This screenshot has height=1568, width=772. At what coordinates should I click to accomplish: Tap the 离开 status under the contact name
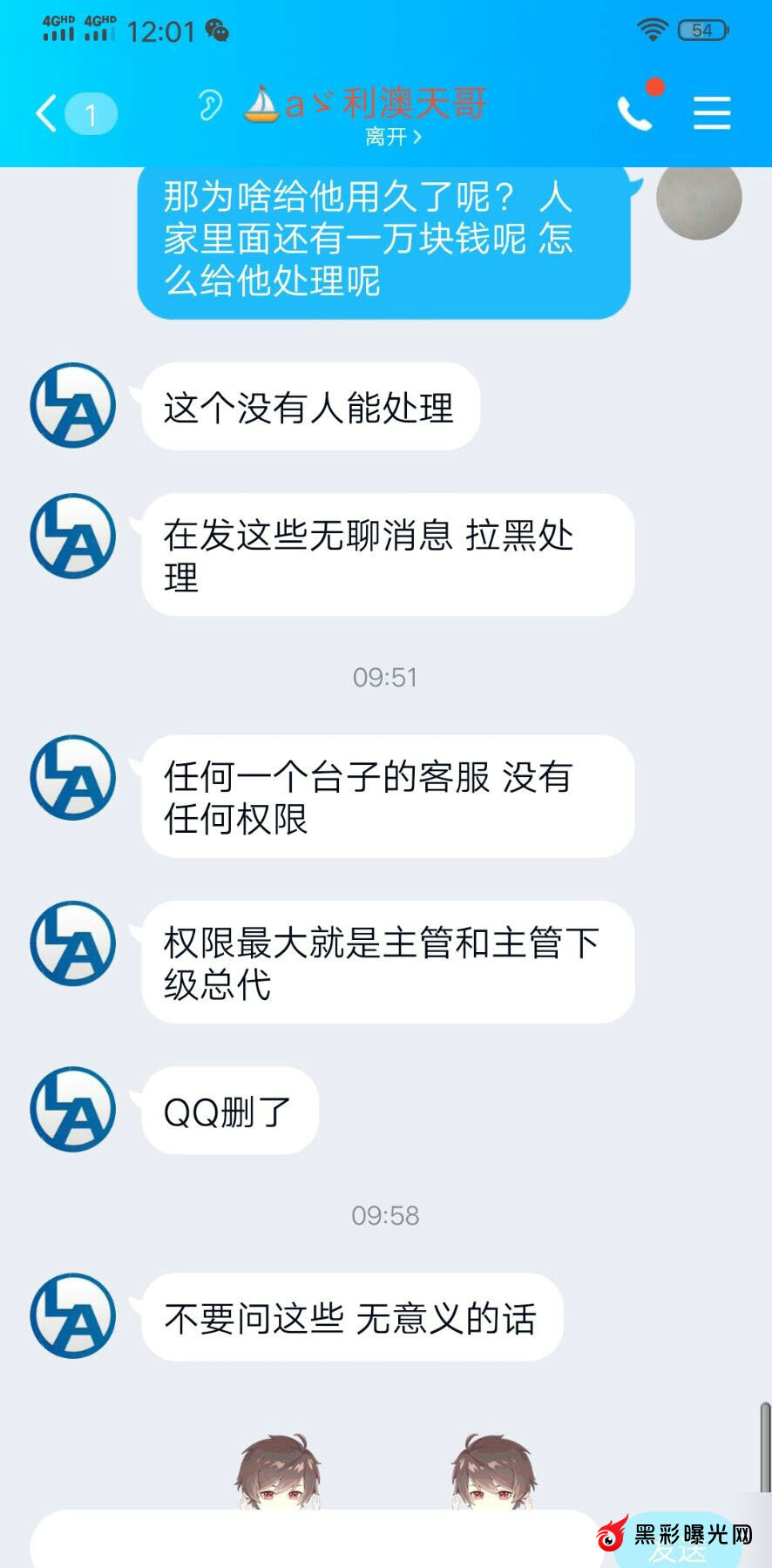coord(393,137)
